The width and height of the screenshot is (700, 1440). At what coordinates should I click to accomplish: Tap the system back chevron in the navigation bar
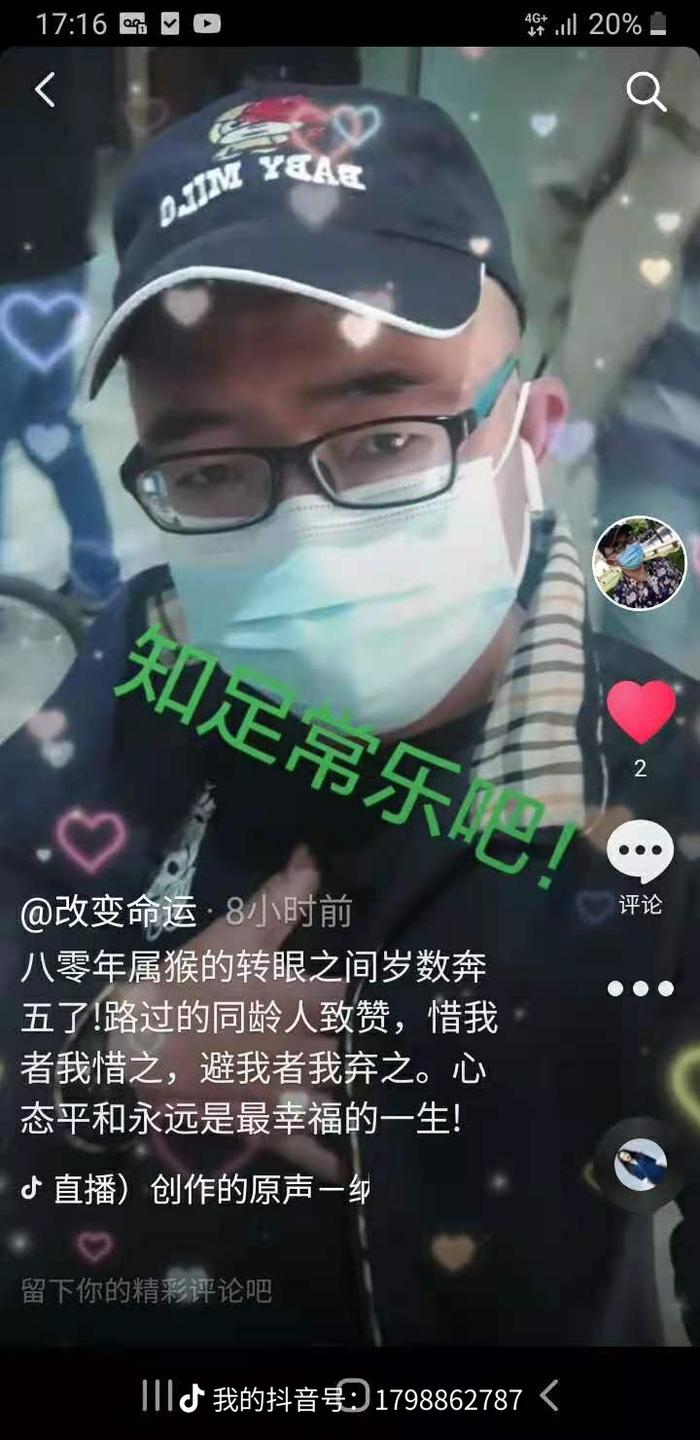click(549, 1396)
